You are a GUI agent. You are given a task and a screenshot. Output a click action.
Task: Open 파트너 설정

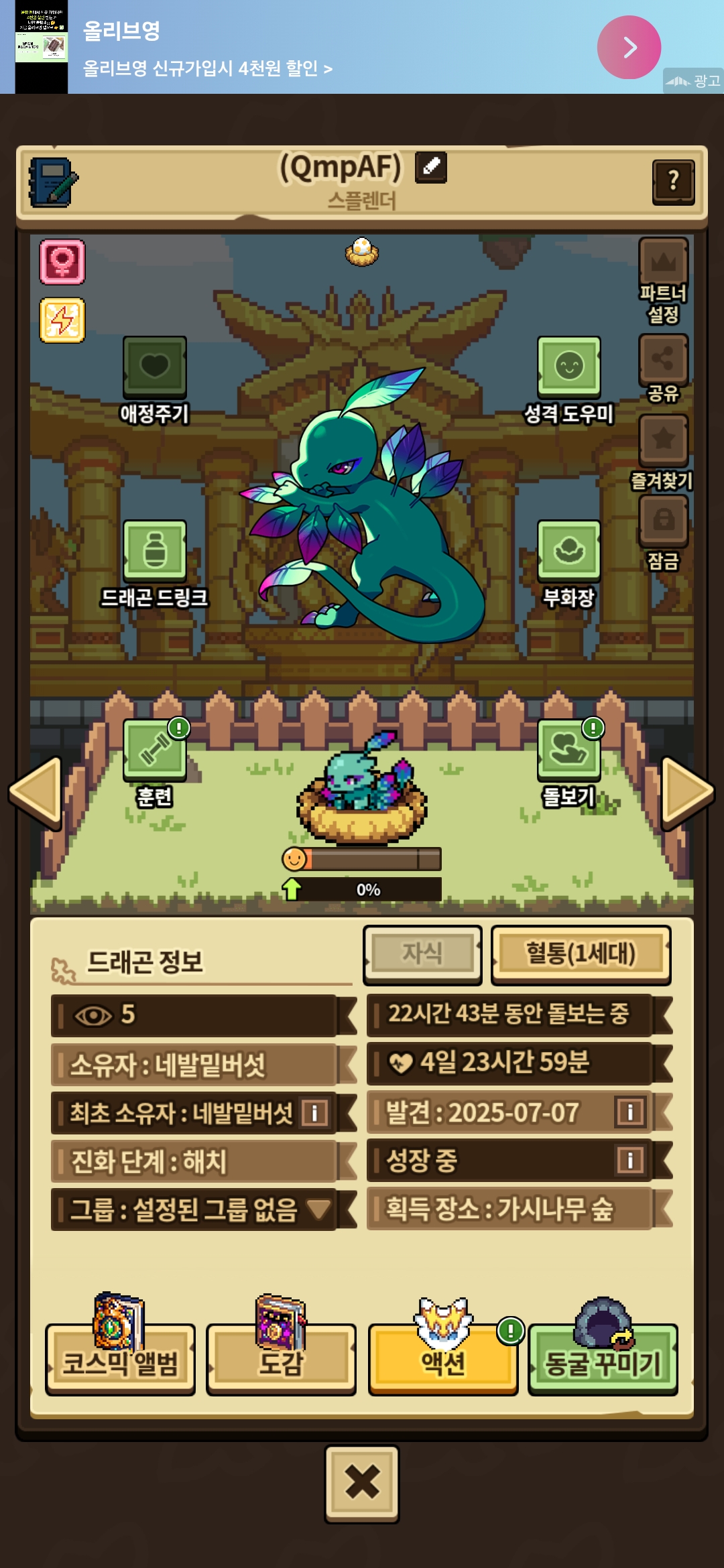(663, 281)
